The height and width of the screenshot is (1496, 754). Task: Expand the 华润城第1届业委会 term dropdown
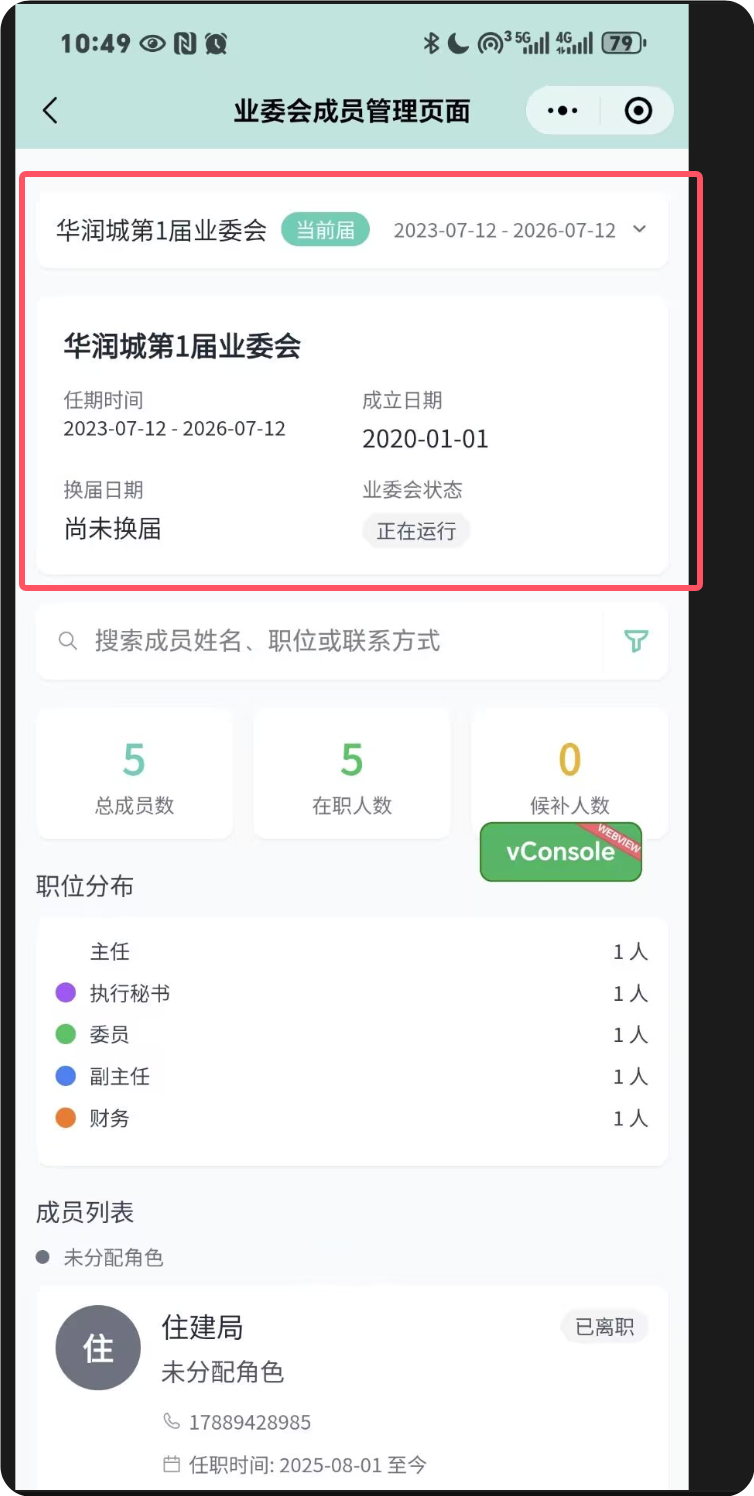coord(640,230)
